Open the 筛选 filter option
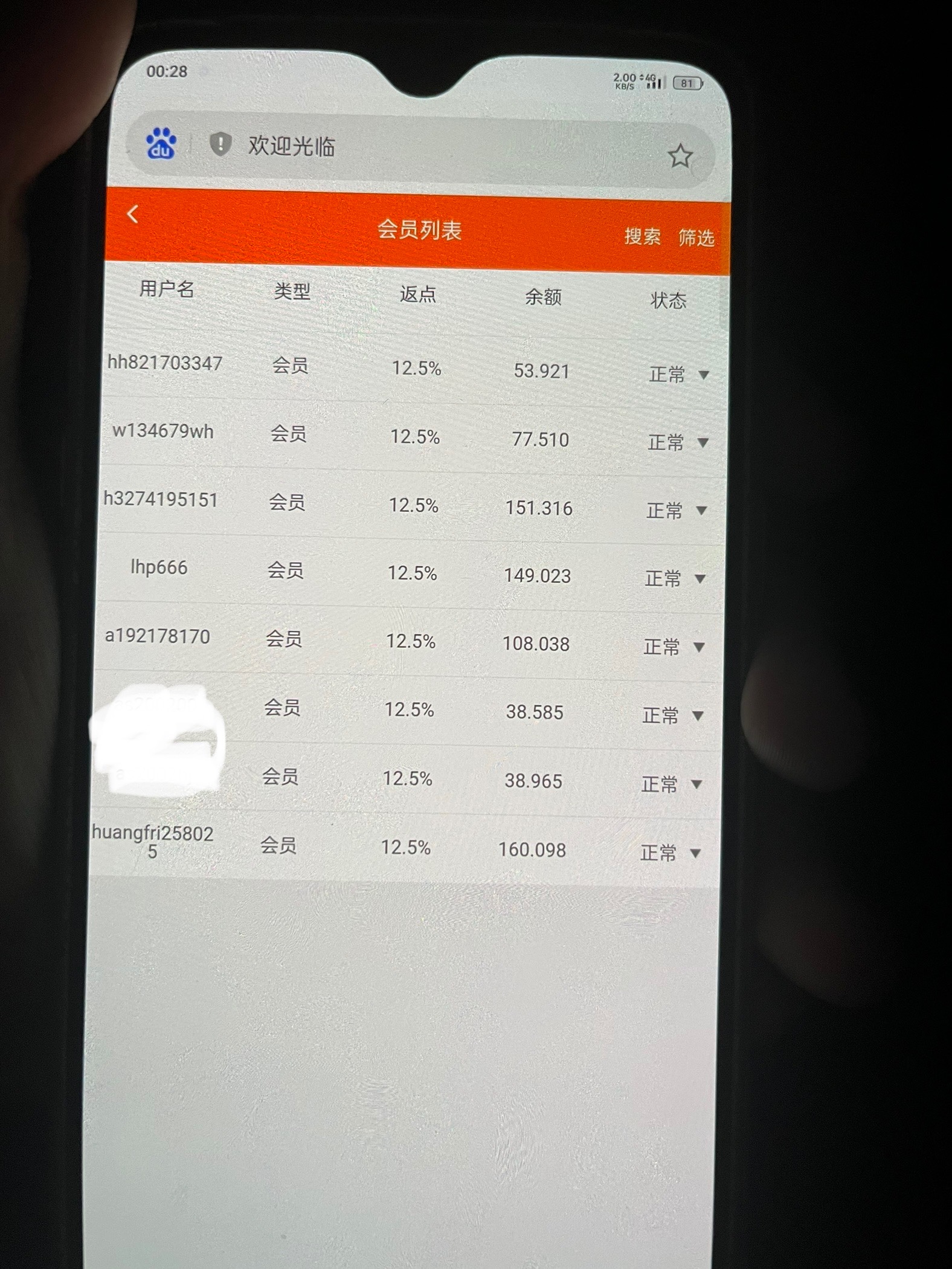Screen dimensions: 952x1269 point(696,237)
